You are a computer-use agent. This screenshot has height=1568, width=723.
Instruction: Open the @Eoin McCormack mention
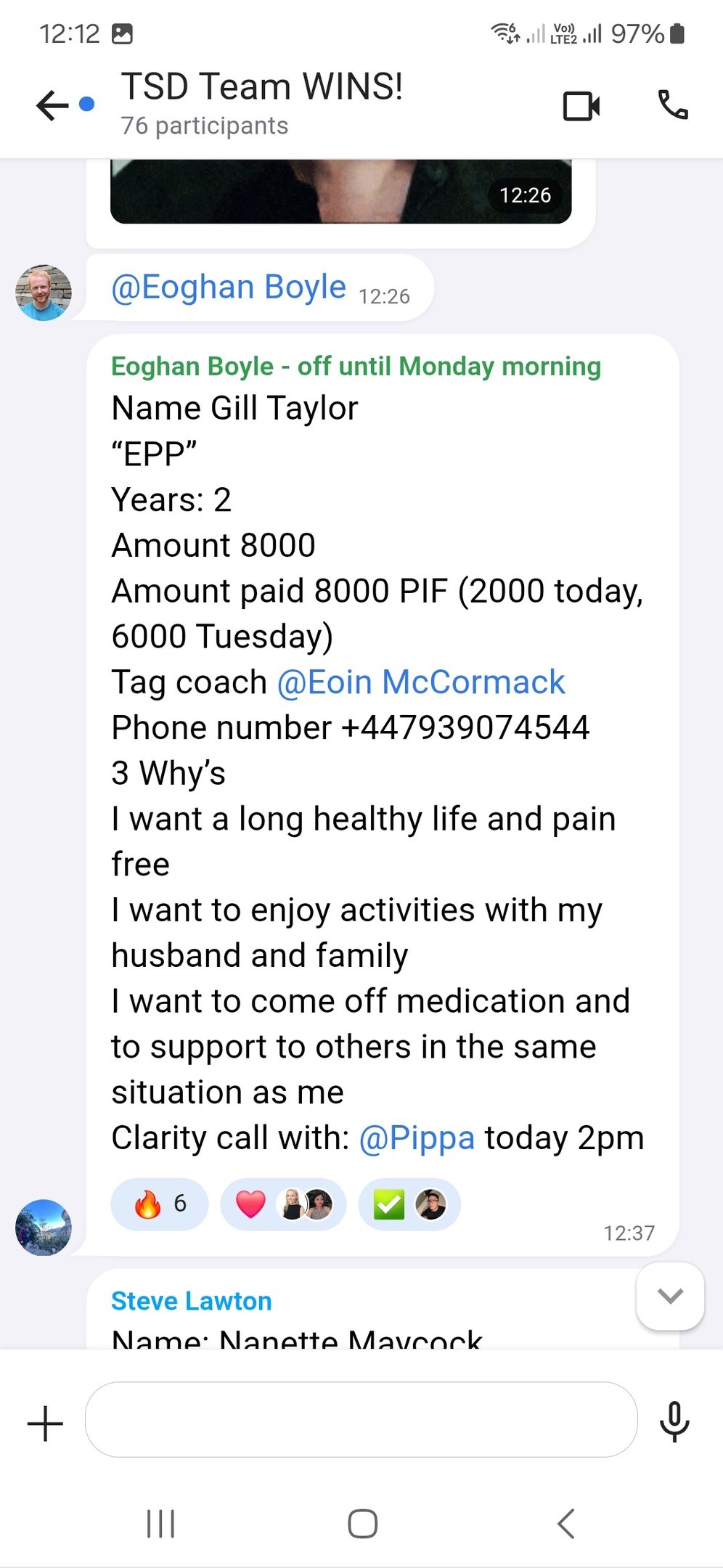point(420,682)
